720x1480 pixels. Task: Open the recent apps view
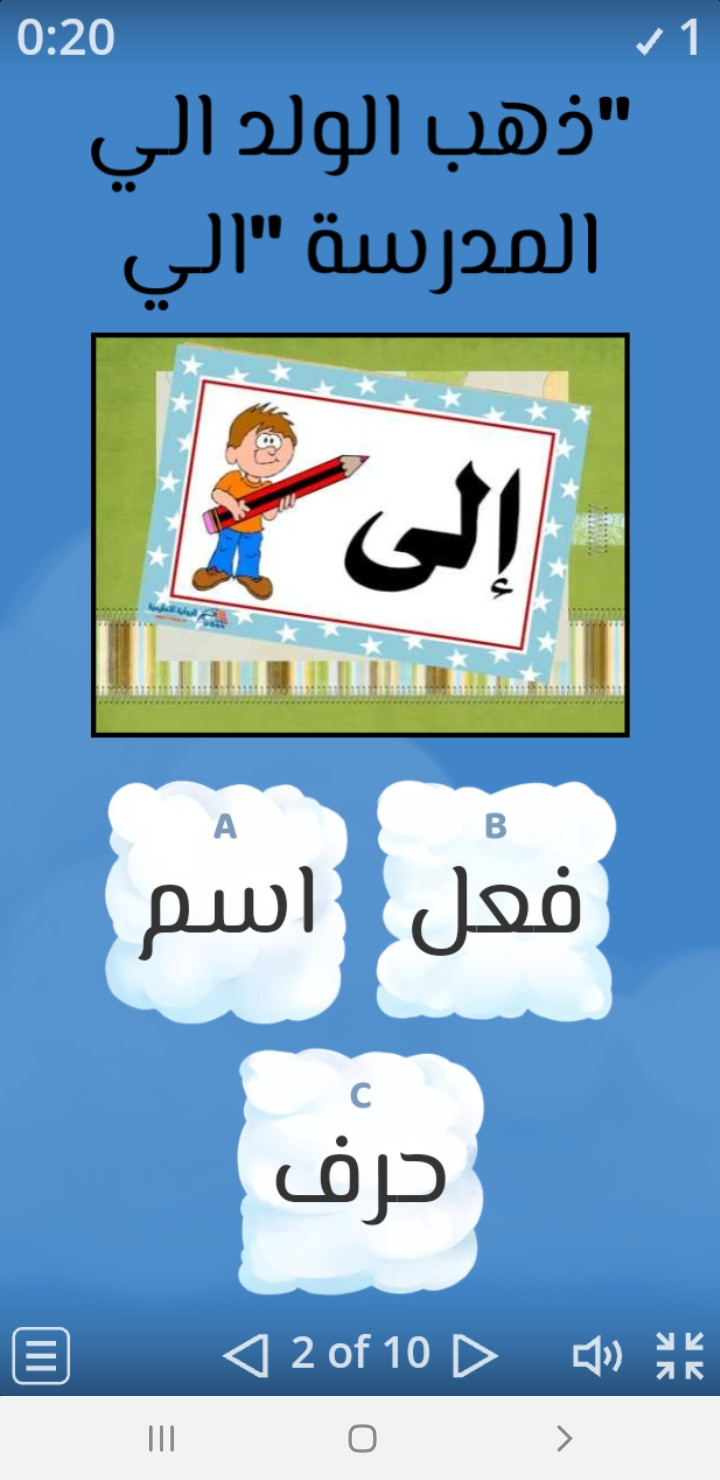point(161,1438)
